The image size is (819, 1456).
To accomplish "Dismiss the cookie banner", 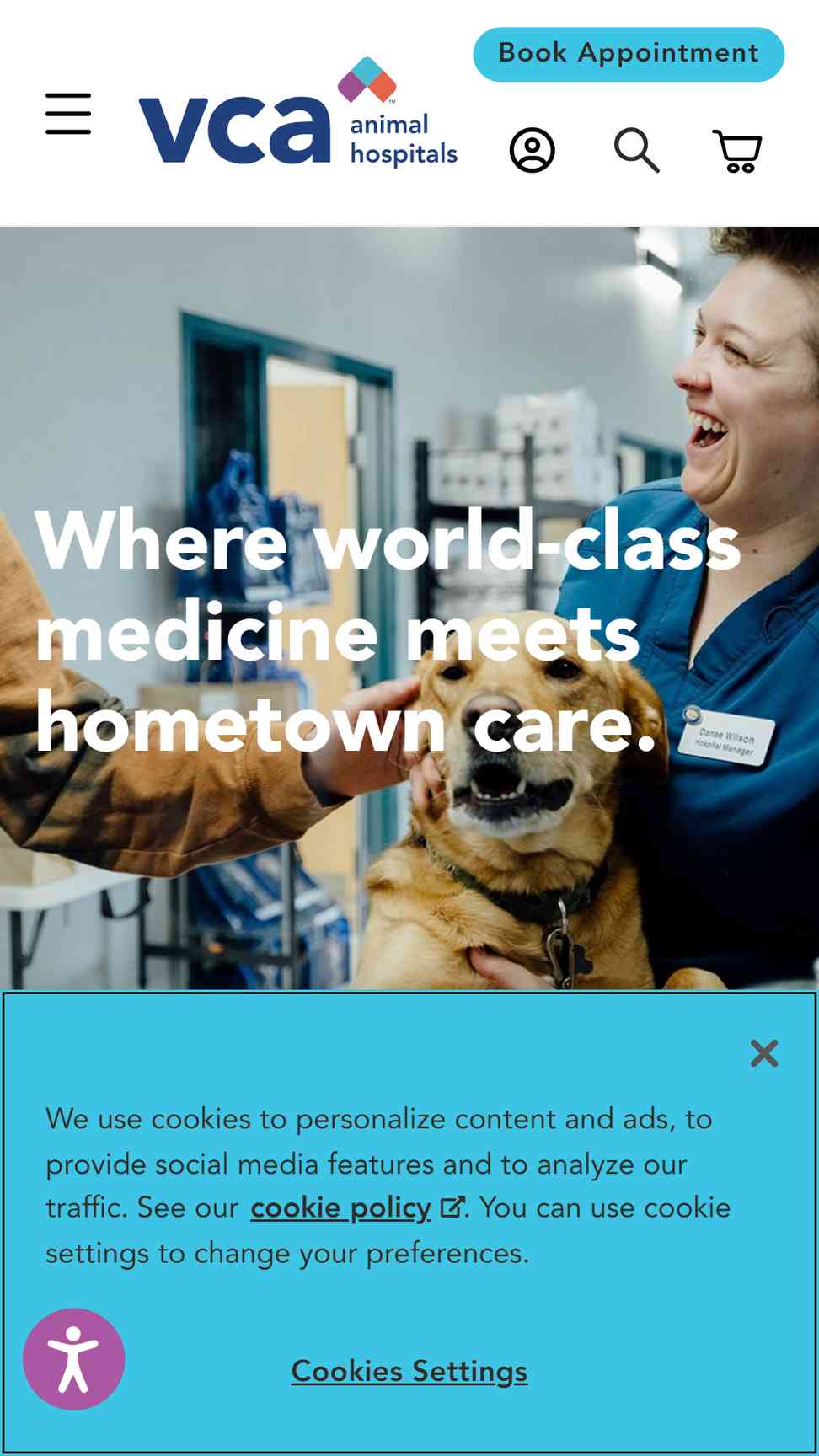I will tap(764, 1053).
